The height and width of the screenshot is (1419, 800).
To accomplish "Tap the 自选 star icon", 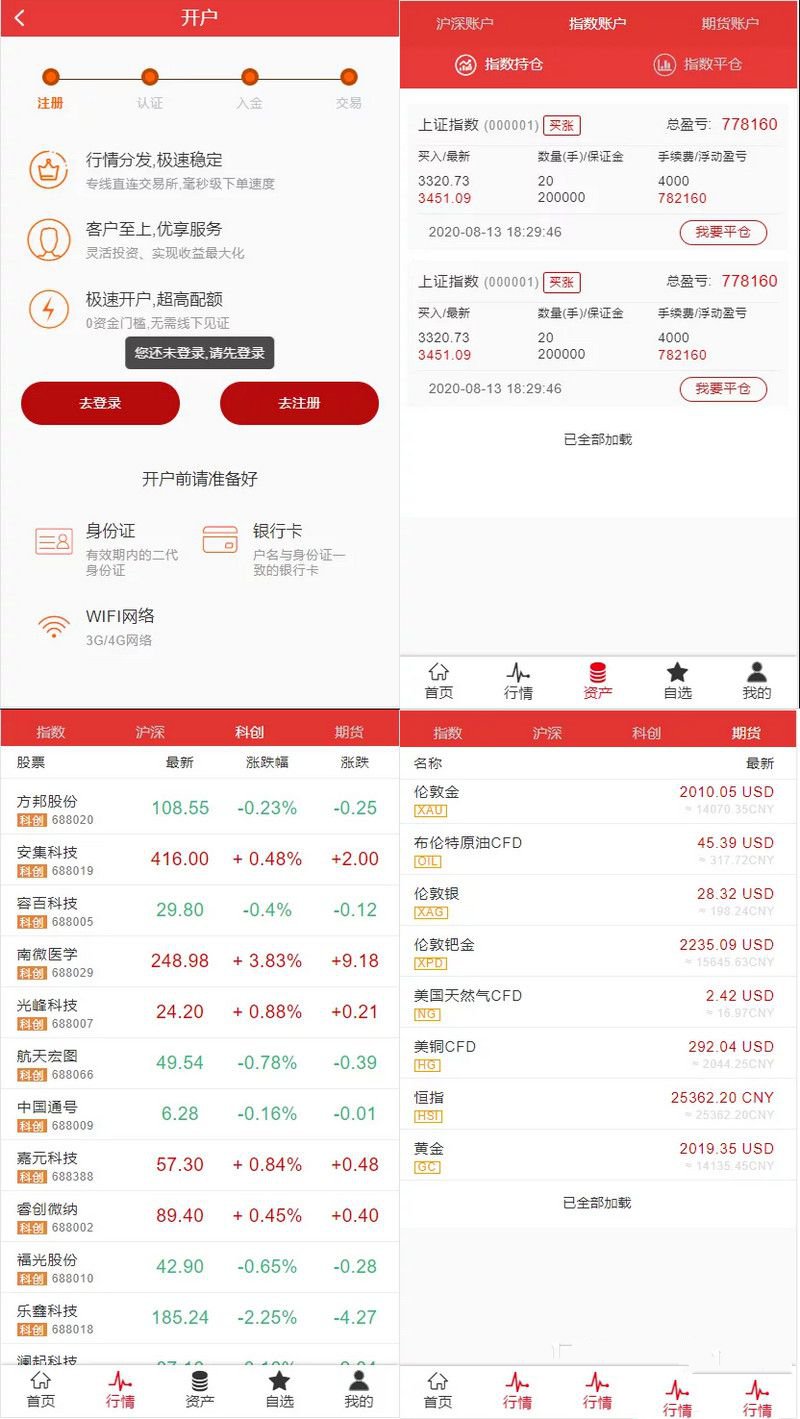I will pyautogui.click(x=677, y=674).
